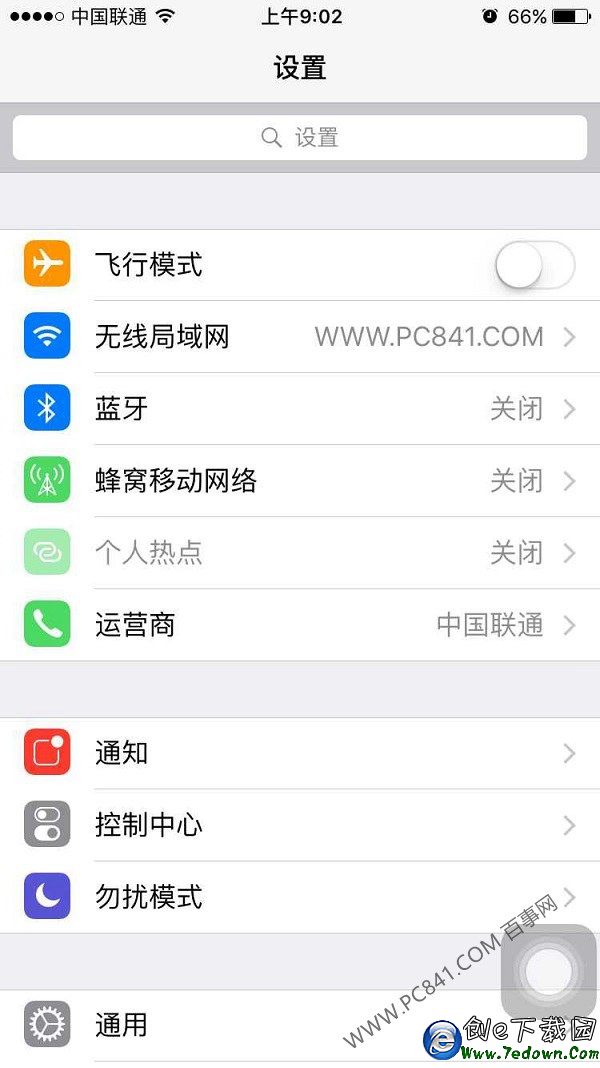Image resolution: width=600 pixels, height=1068 pixels.
Task: Open 勿扰模式 settings
Action: [x=300, y=896]
